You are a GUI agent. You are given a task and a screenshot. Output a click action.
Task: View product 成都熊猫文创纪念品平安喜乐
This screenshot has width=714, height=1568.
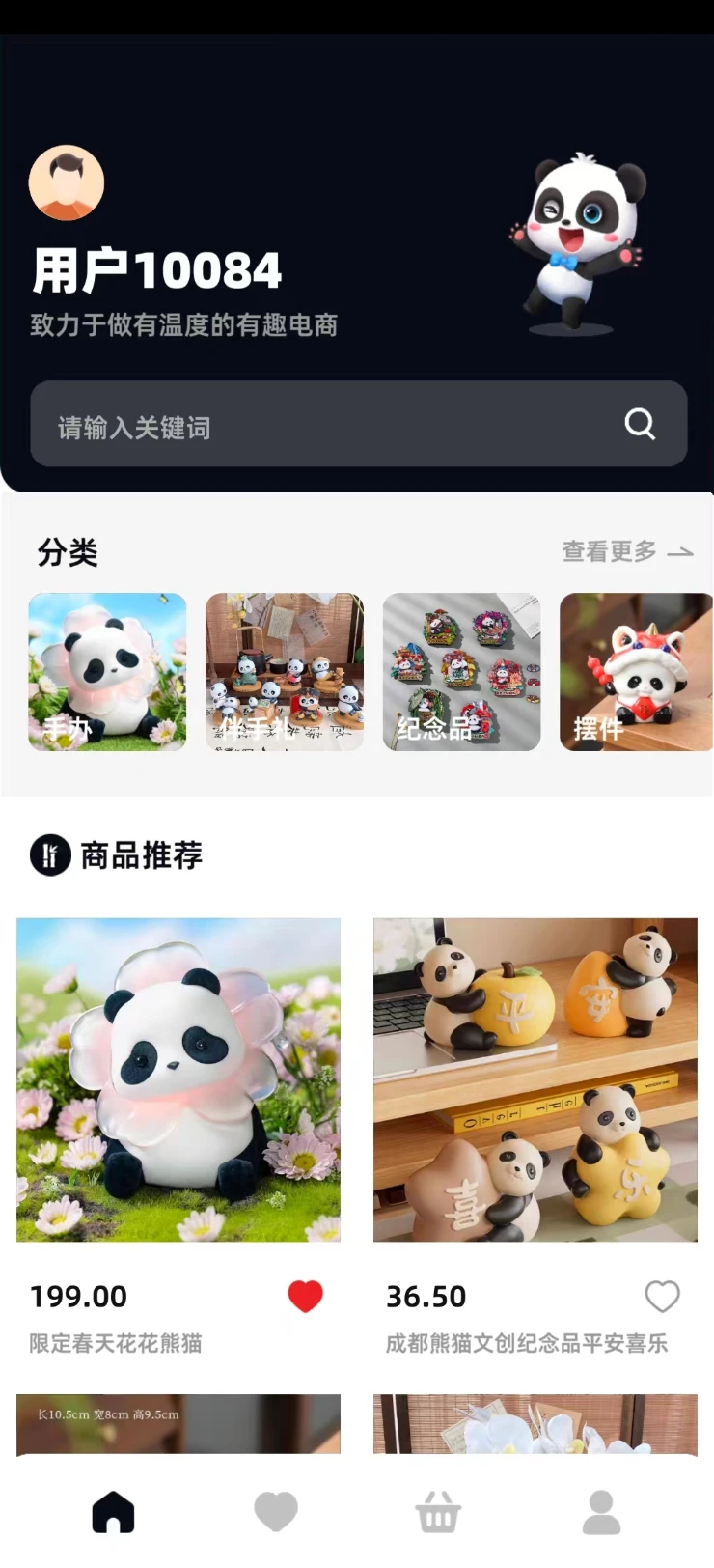coord(535,1079)
